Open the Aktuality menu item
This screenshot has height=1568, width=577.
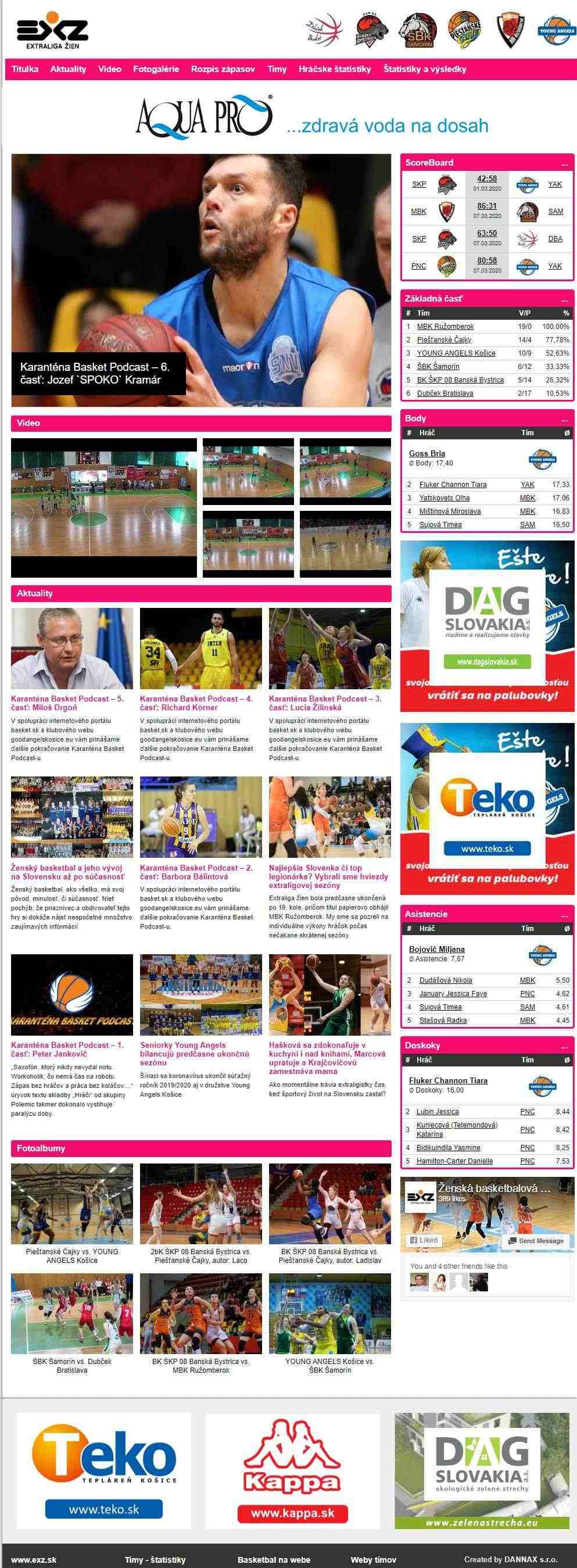click(67, 69)
